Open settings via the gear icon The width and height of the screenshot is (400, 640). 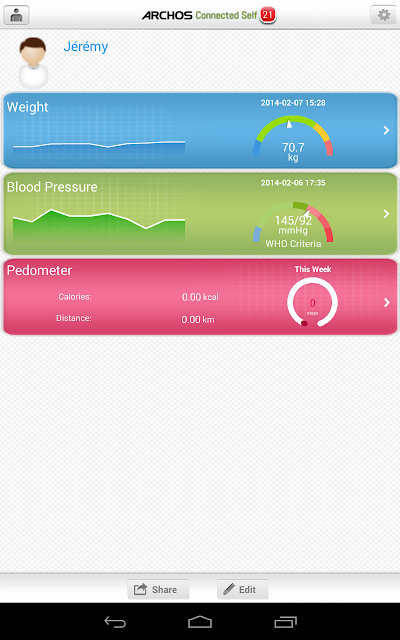383,15
